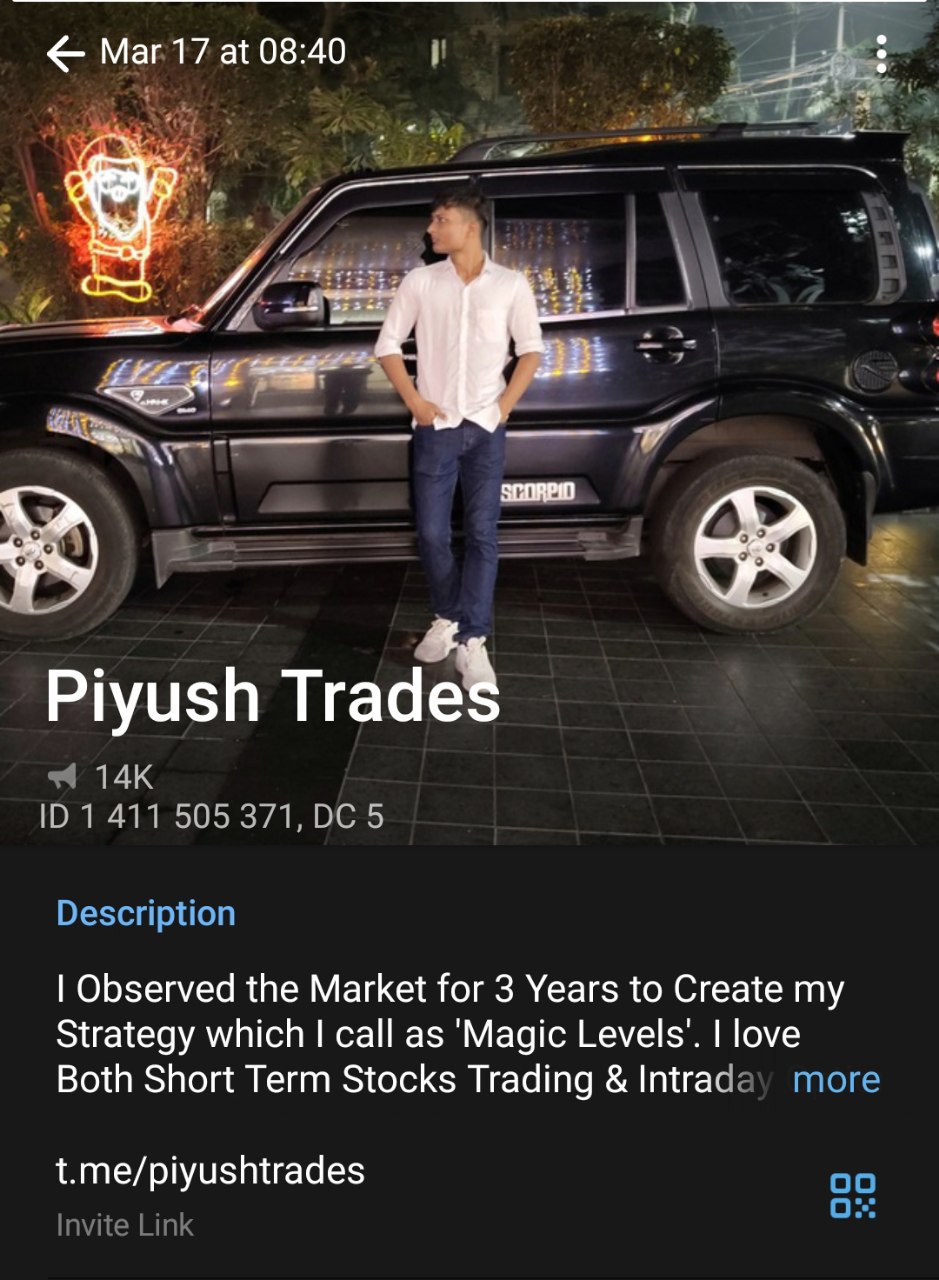Open the t.me/piyushtrades invite link

coord(210,1171)
